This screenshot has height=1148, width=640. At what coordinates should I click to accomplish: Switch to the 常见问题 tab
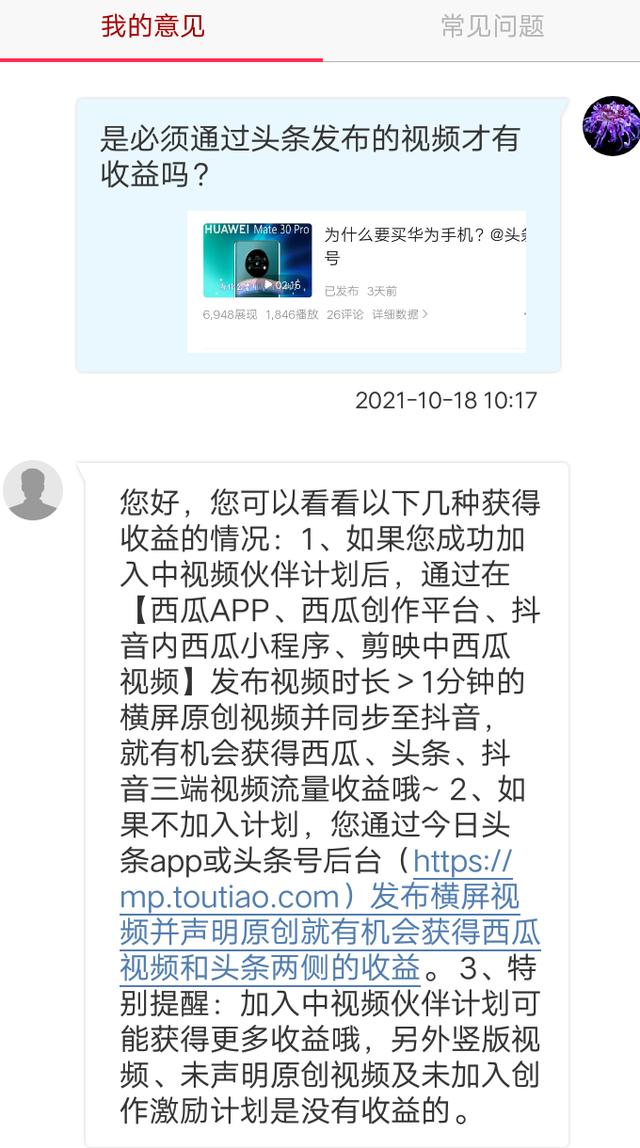point(492,26)
